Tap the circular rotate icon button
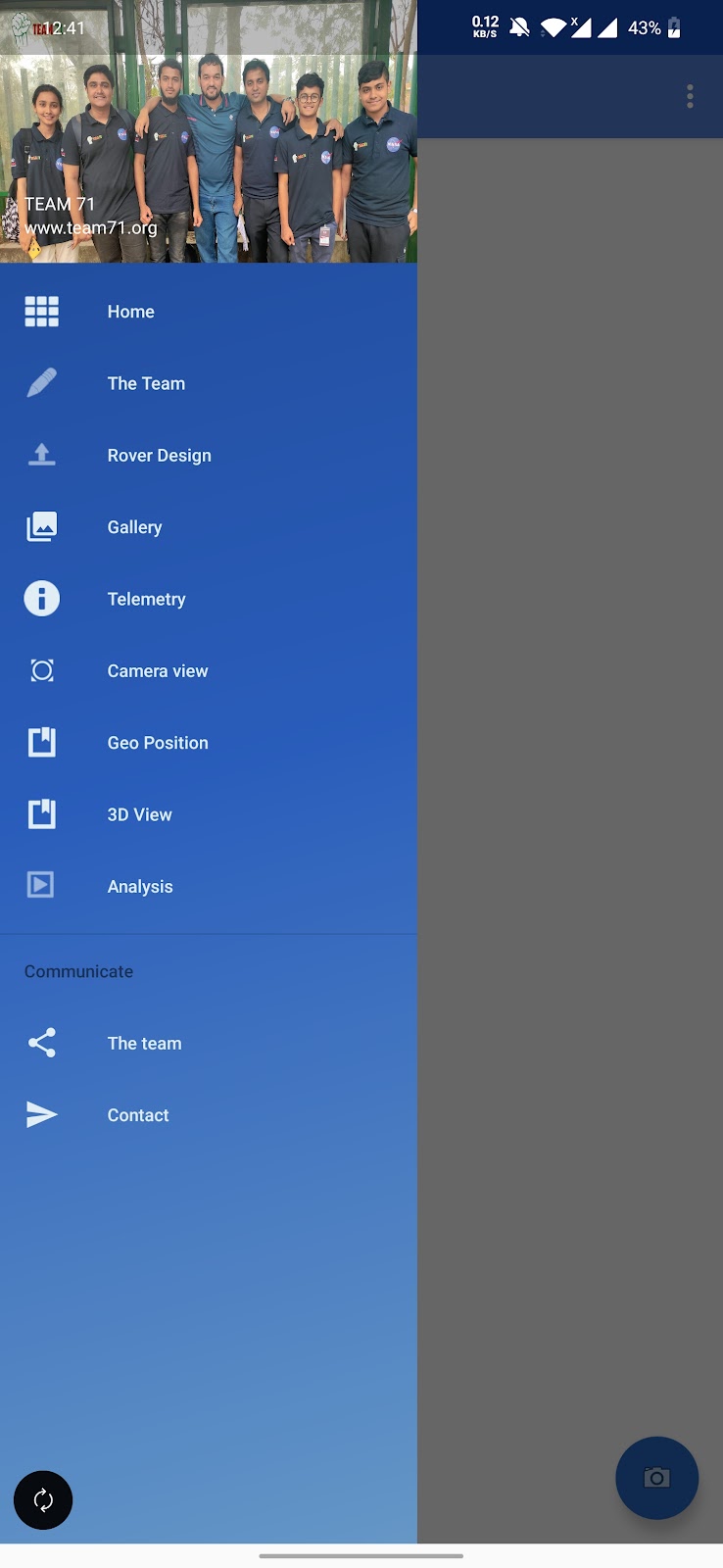The width and height of the screenshot is (723, 1568). [x=43, y=1500]
